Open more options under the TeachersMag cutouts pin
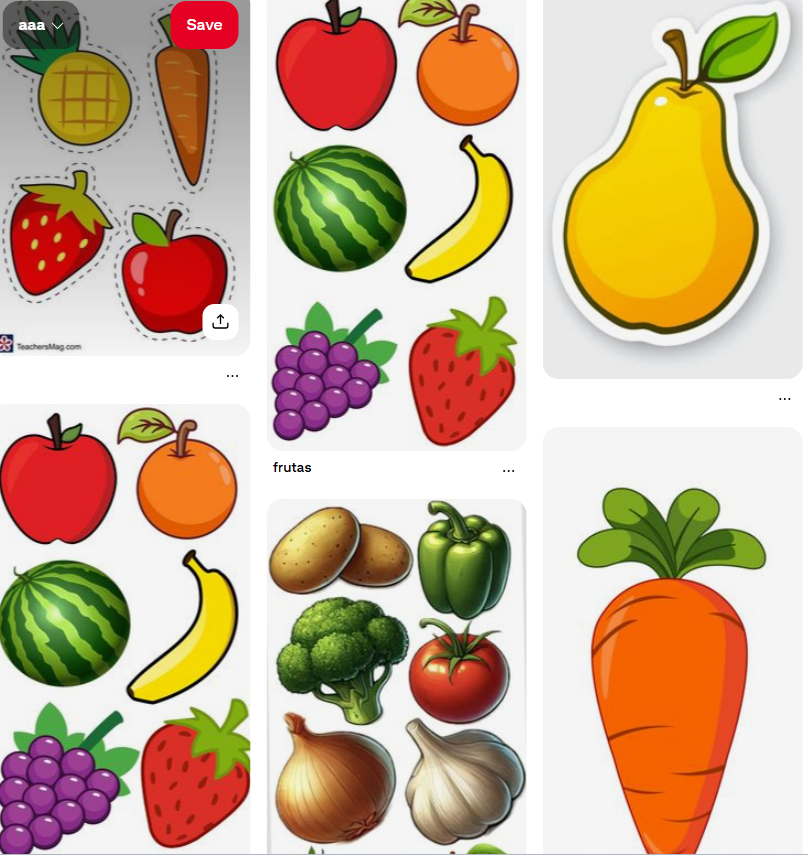This screenshot has width=808, height=855. (x=232, y=376)
